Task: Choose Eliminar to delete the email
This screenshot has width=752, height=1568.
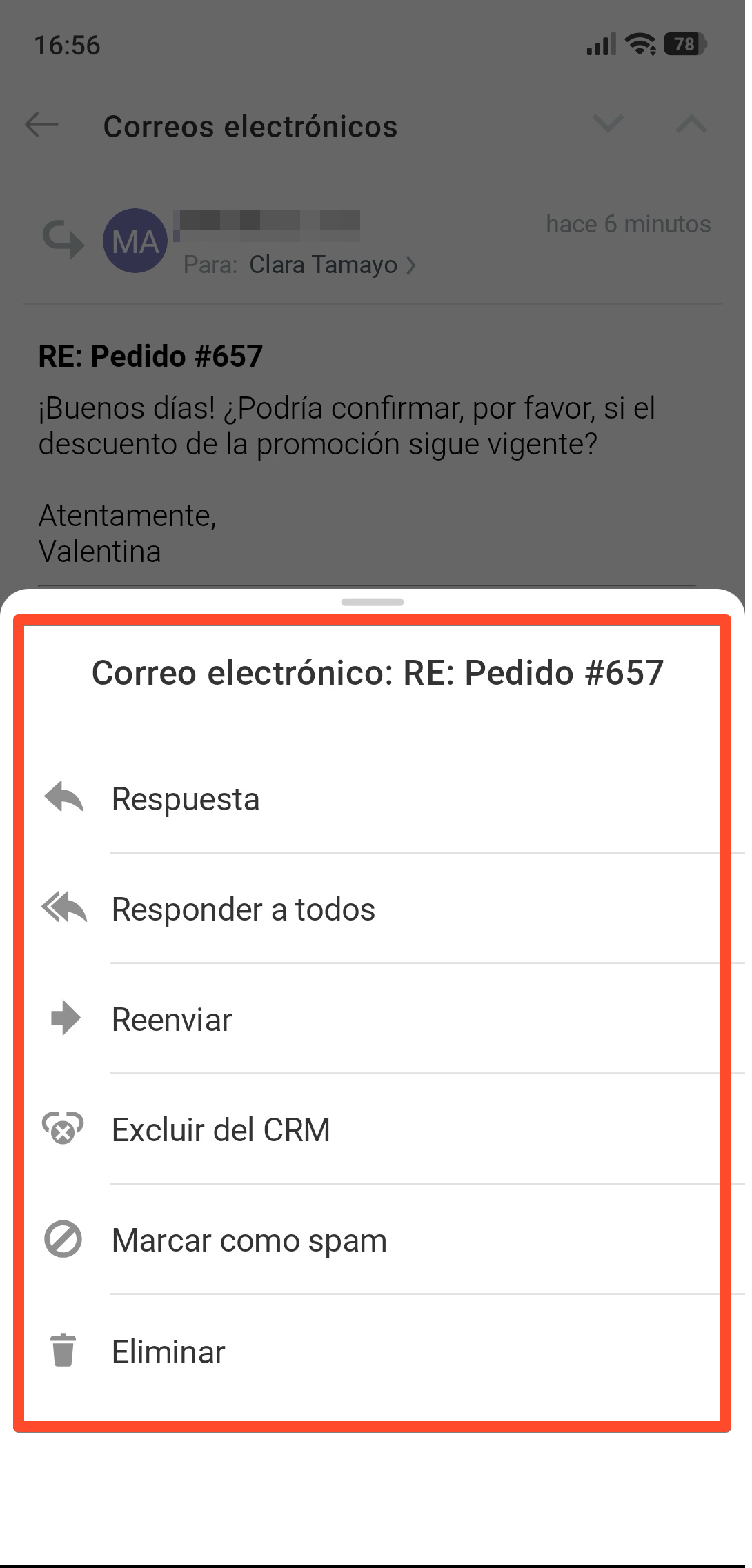Action: click(x=169, y=1351)
